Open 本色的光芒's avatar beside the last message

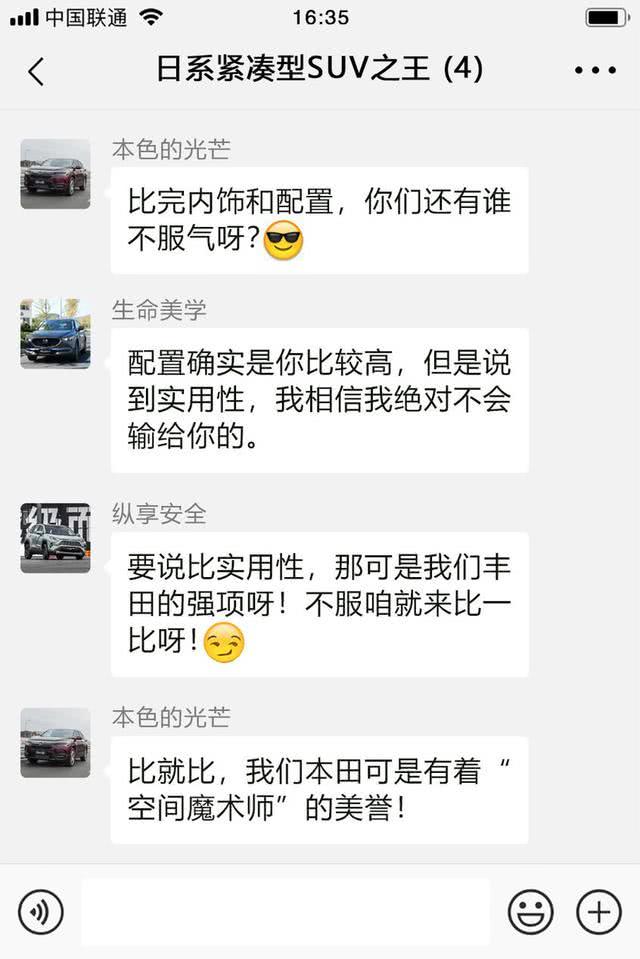(55, 743)
